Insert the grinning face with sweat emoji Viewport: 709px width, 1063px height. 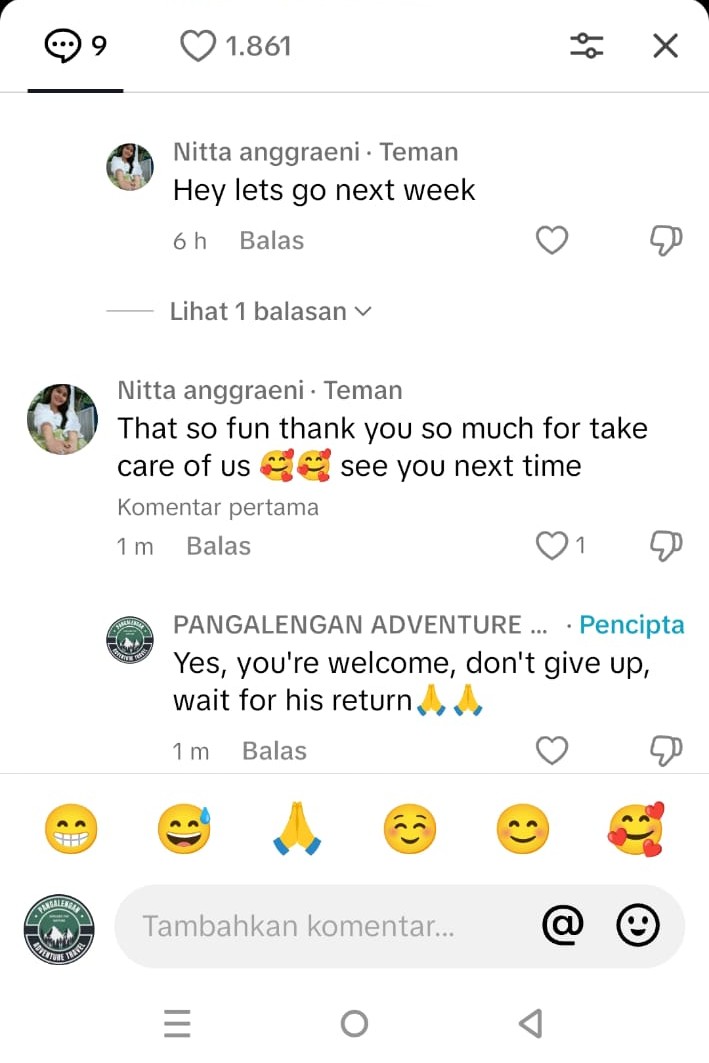184,830
